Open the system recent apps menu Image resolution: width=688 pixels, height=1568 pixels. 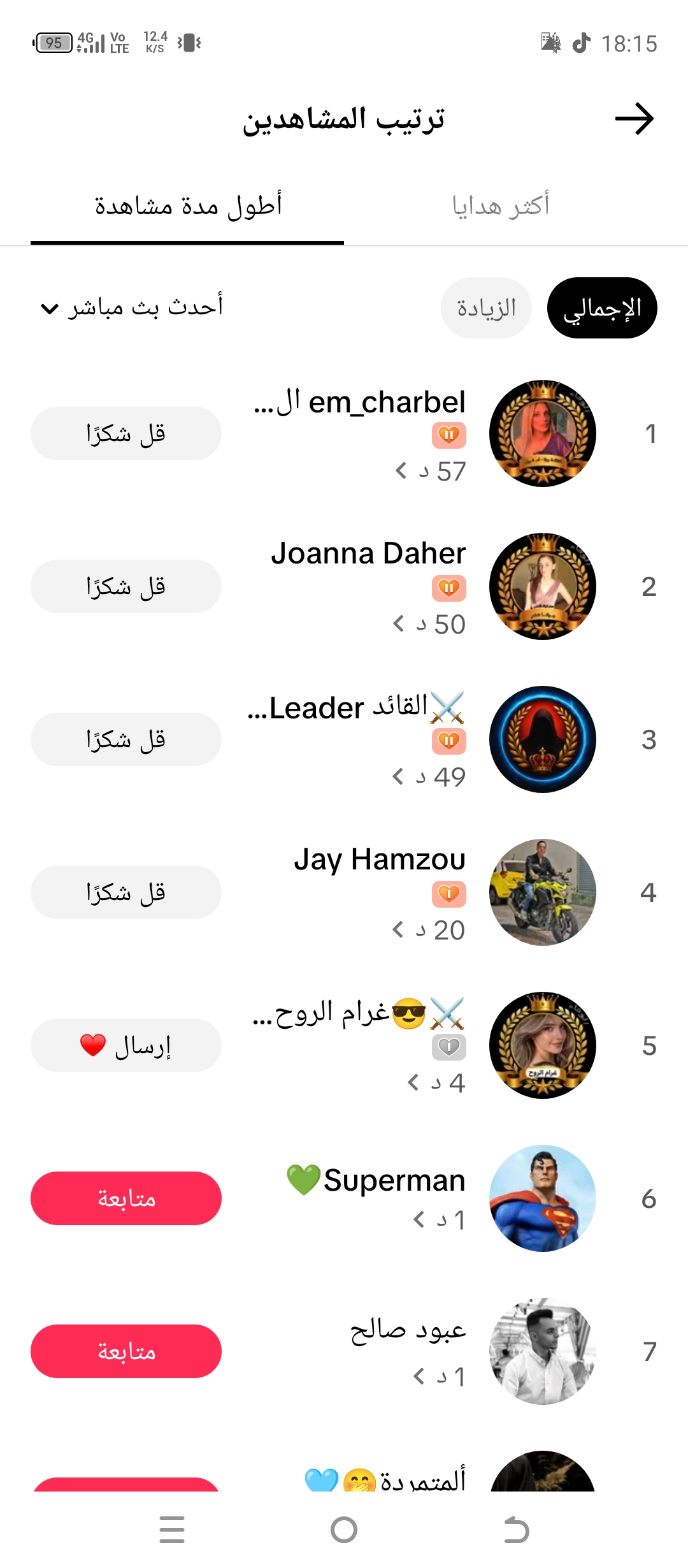tap(172, 1530)
